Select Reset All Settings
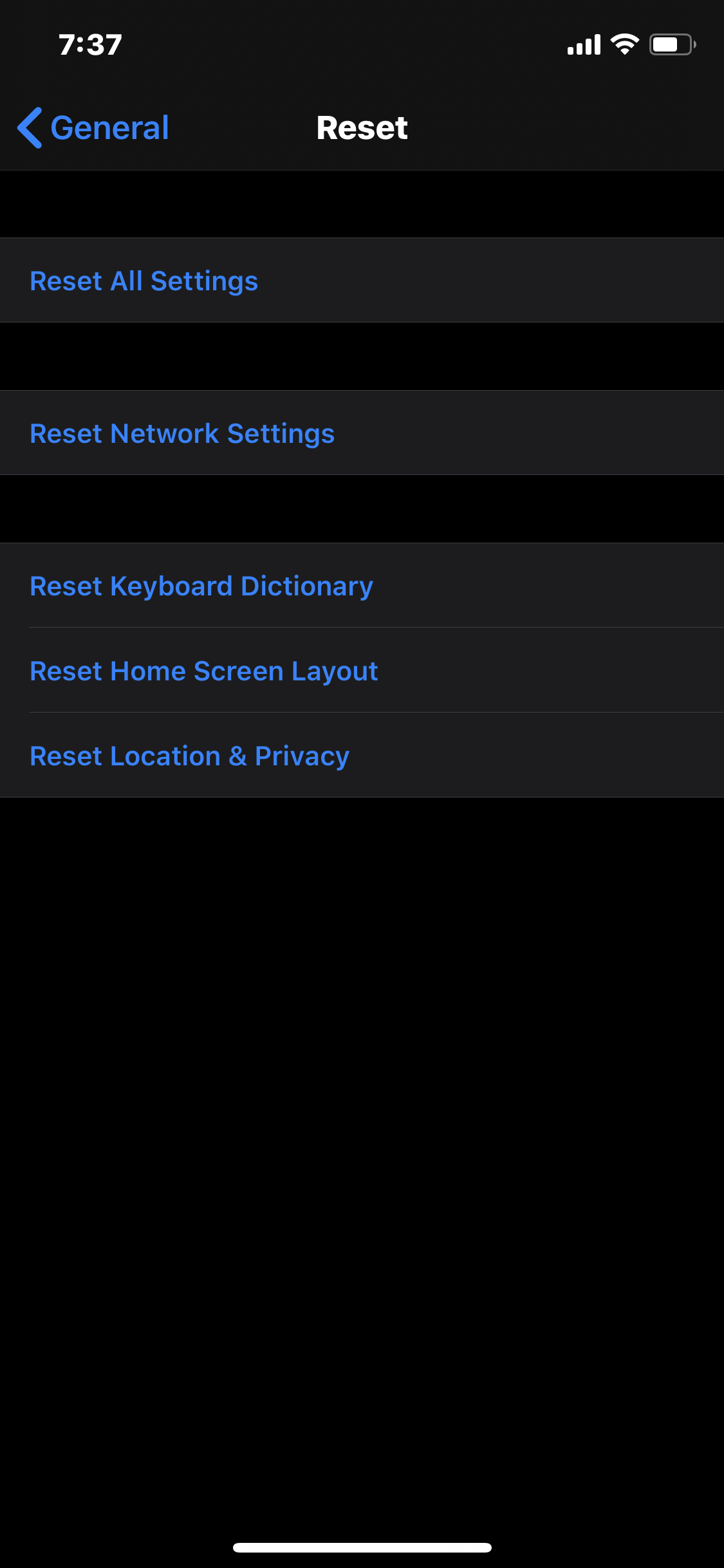Viewport: 724px width, 1568px height. click(362, 280)
